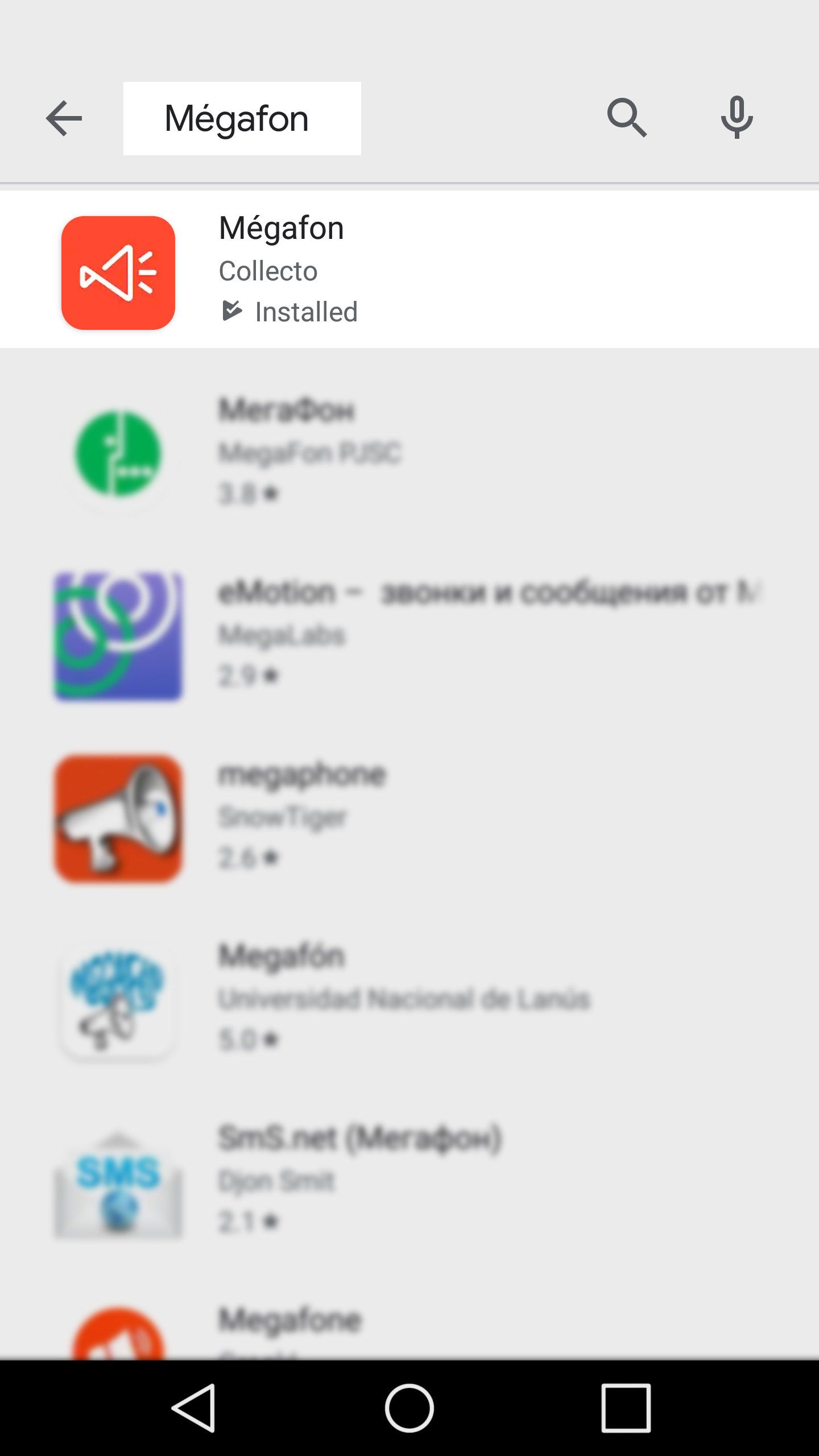The width and height of the screenshot is (819, 1456).
Task: Go back using the arrow icon
Action: coord(64,118)
